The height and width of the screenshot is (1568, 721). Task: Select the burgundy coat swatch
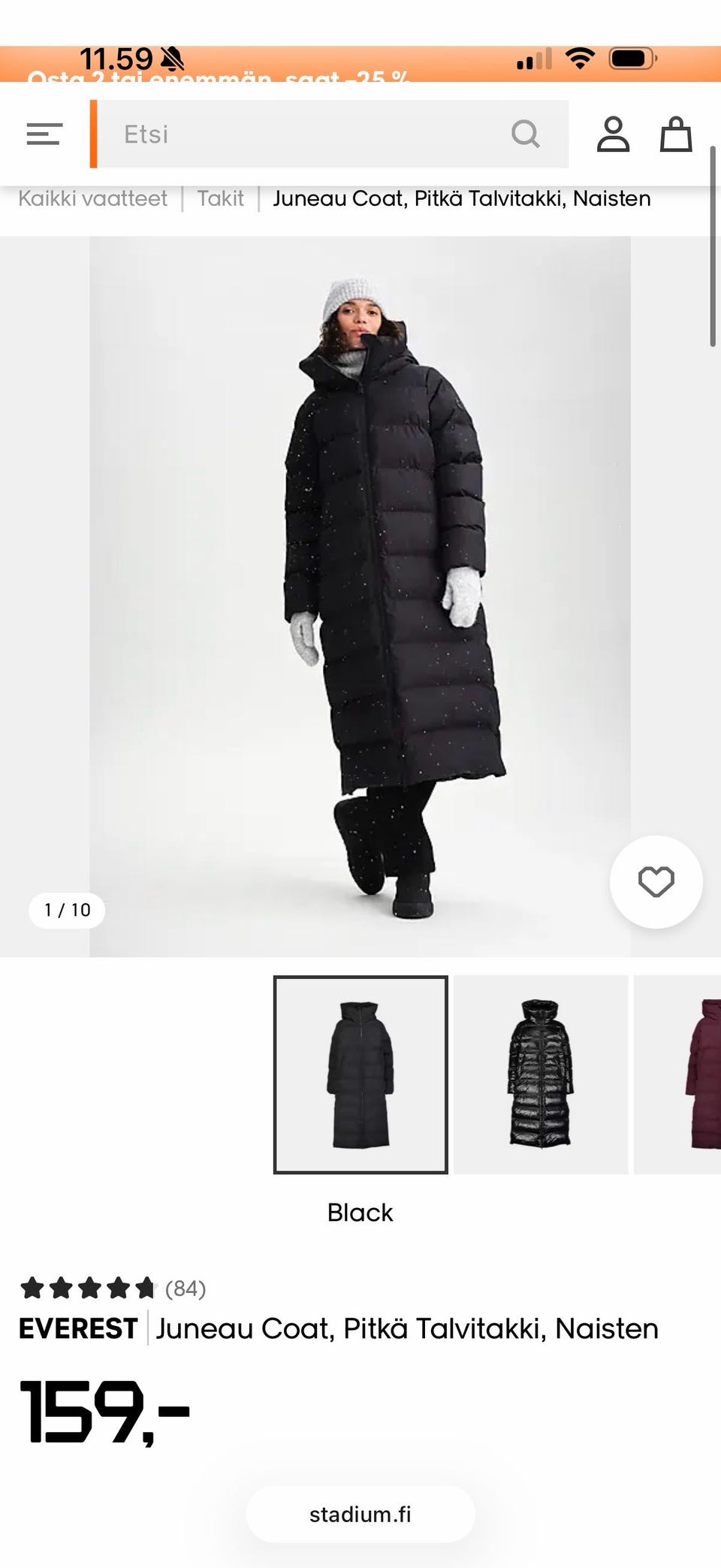pyautogui.click(x=677, y=1074)
